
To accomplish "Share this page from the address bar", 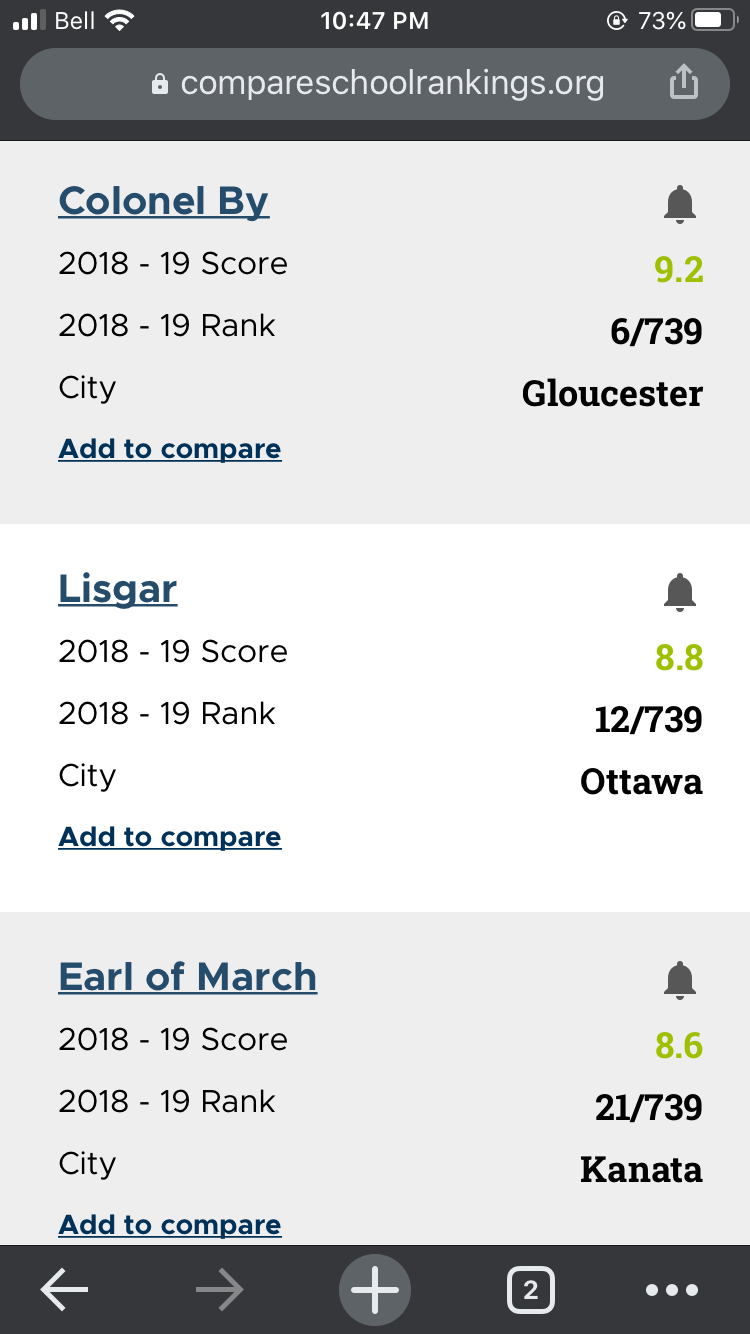I will 683,83.
